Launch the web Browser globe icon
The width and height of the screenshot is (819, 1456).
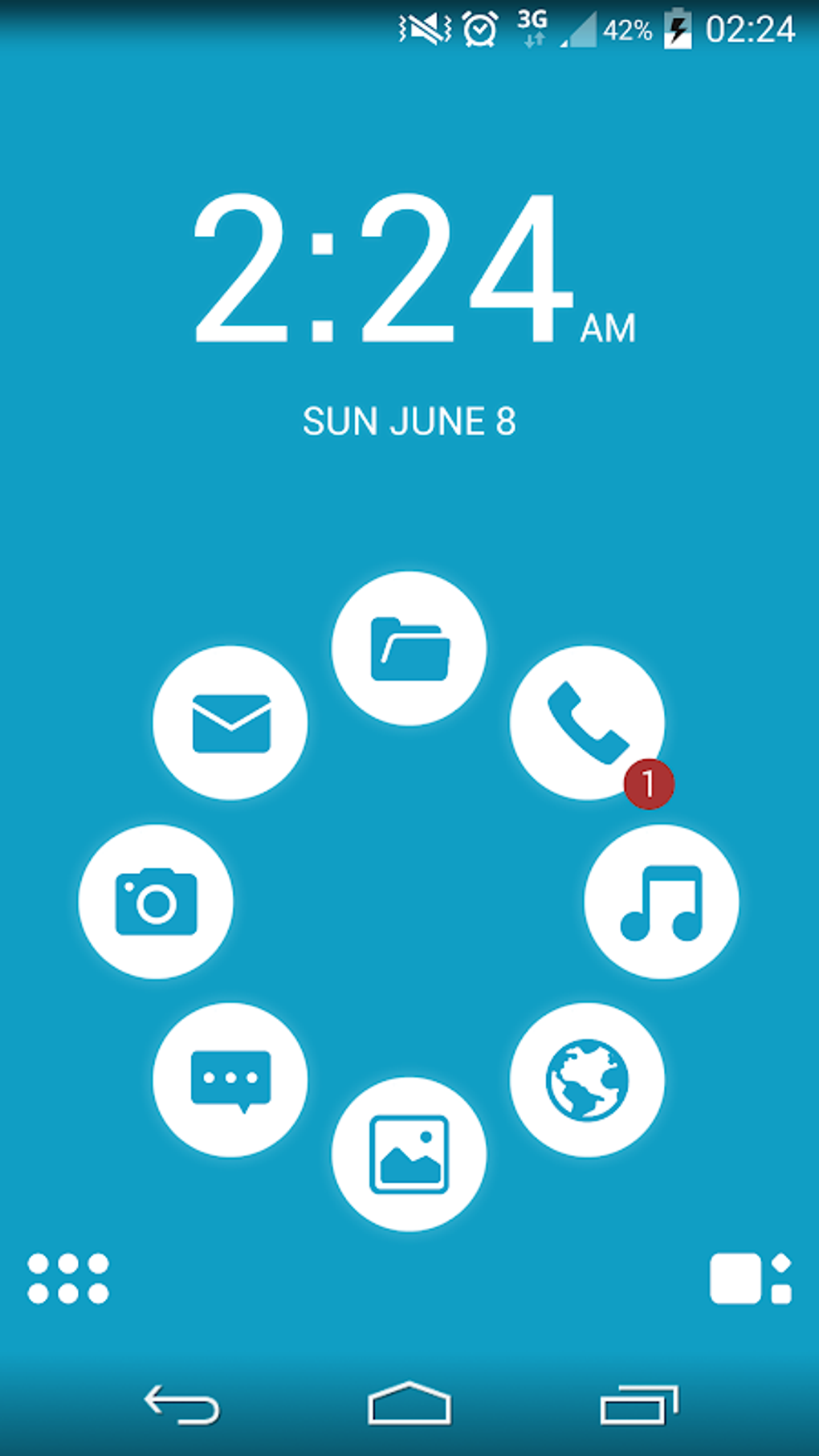click(588, 1079)
